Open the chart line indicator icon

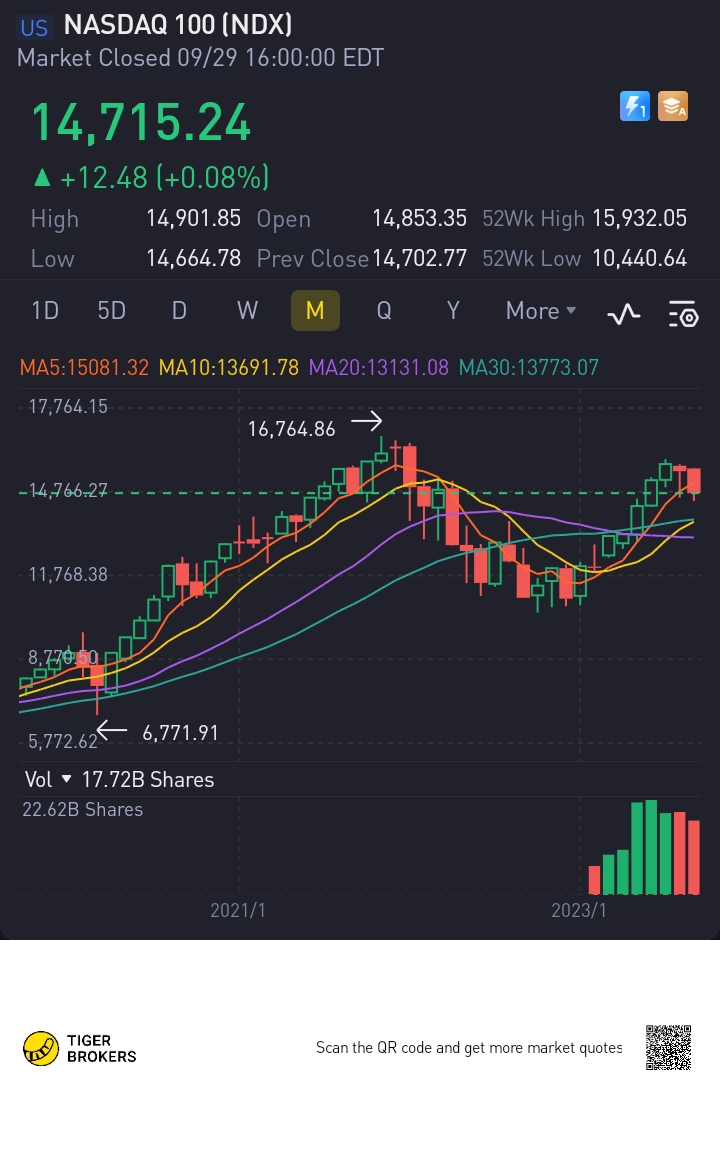(x=624, y=314)
